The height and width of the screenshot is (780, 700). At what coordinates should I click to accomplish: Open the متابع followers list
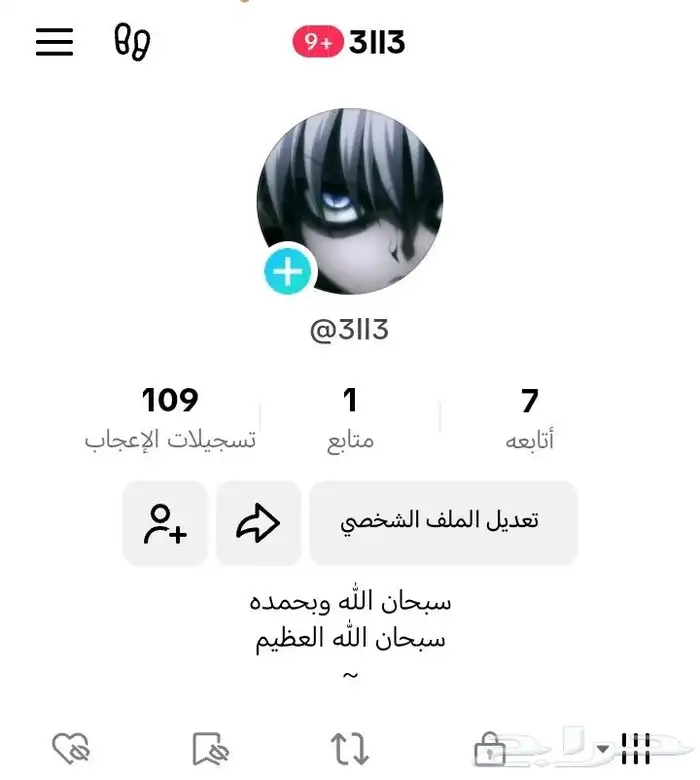pyautogui.click(x=350, y=418)
